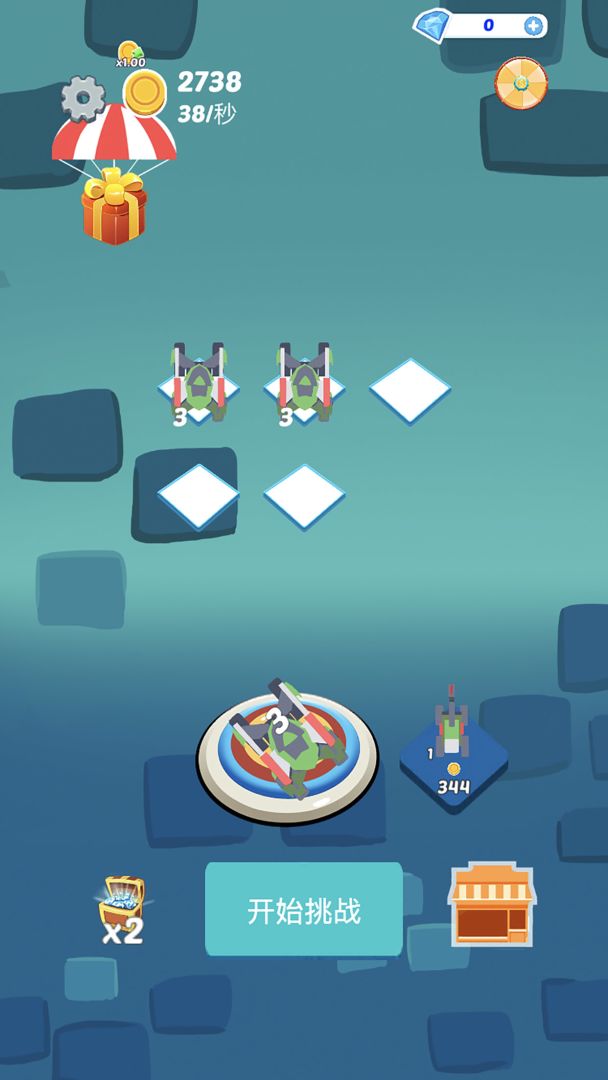Open the shop building icon
The image size is (608, 1080).
point(491,905)
